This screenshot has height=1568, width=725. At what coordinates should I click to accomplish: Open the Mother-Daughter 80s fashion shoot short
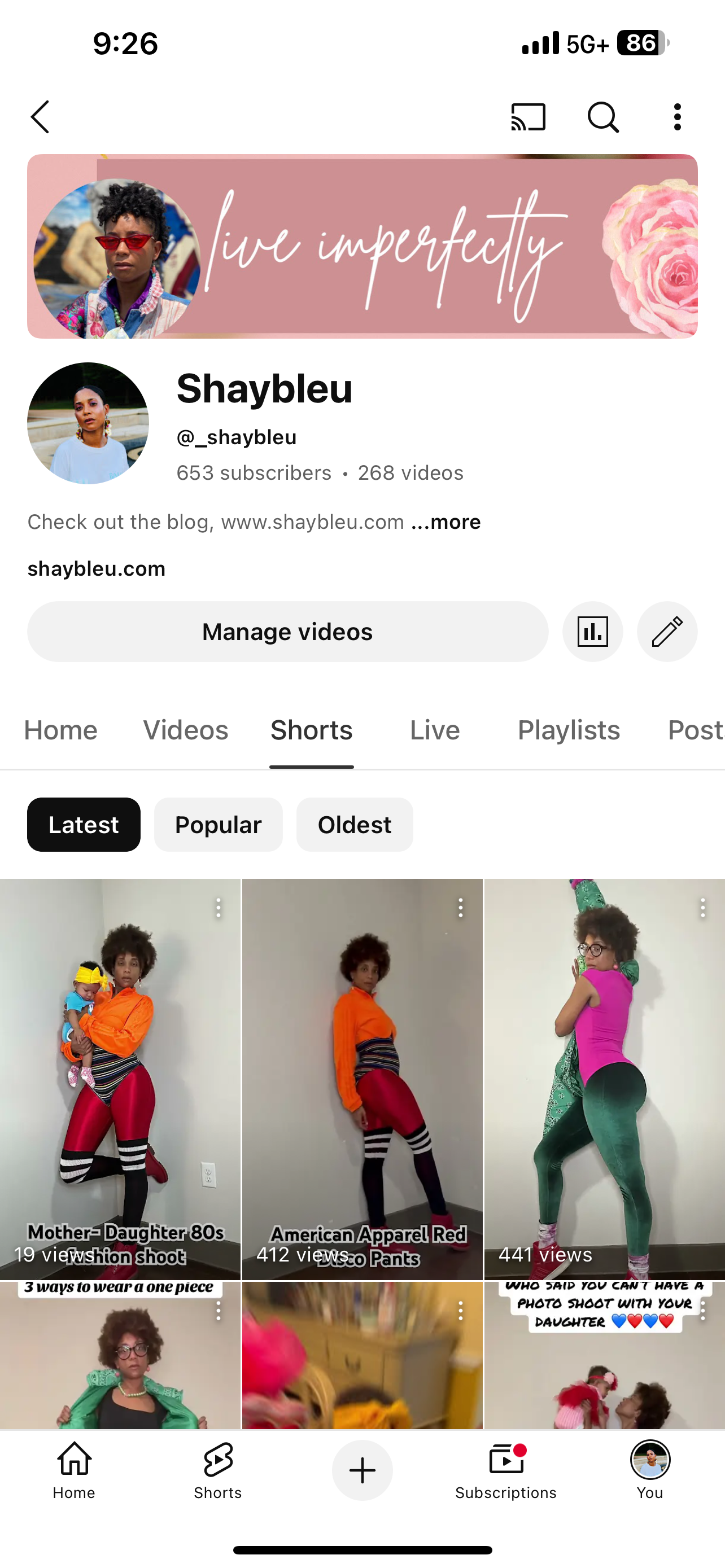point(120,1079)
